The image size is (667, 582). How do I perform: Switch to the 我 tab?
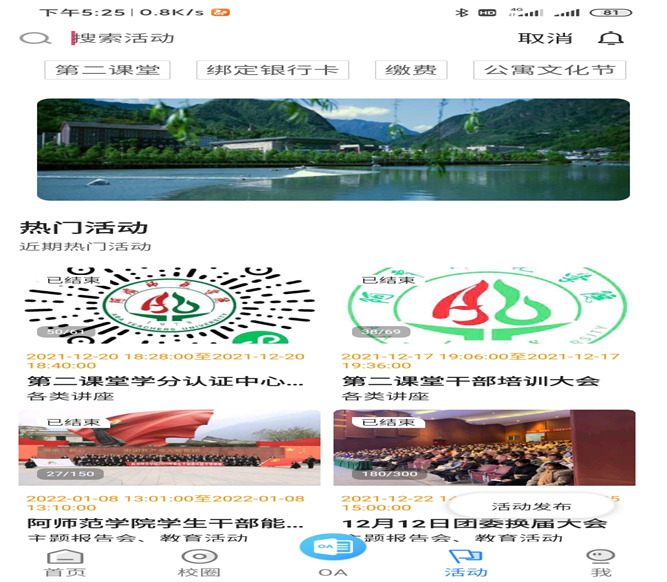600,563
